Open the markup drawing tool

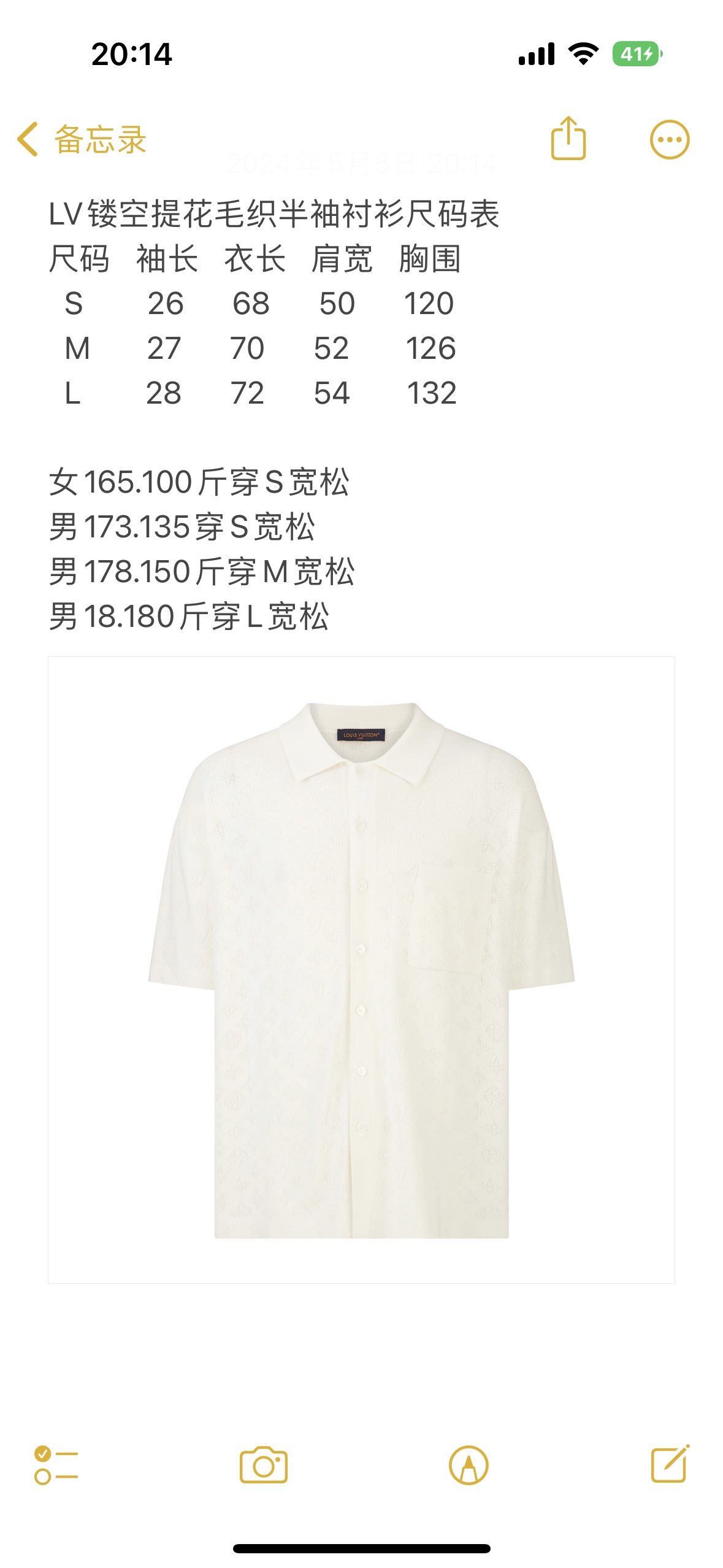click(469, 1465)
